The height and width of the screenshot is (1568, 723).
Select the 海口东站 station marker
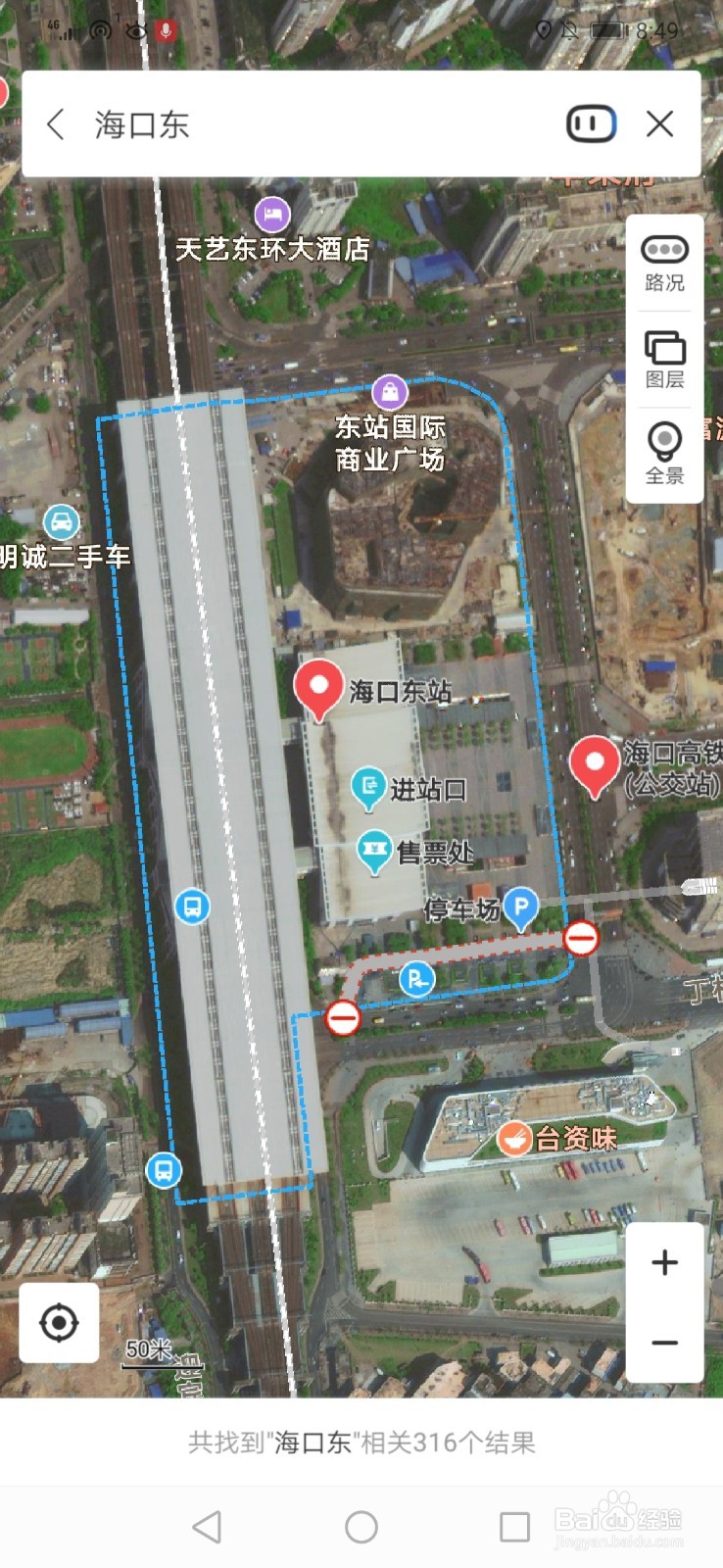[x=318, y=686]
